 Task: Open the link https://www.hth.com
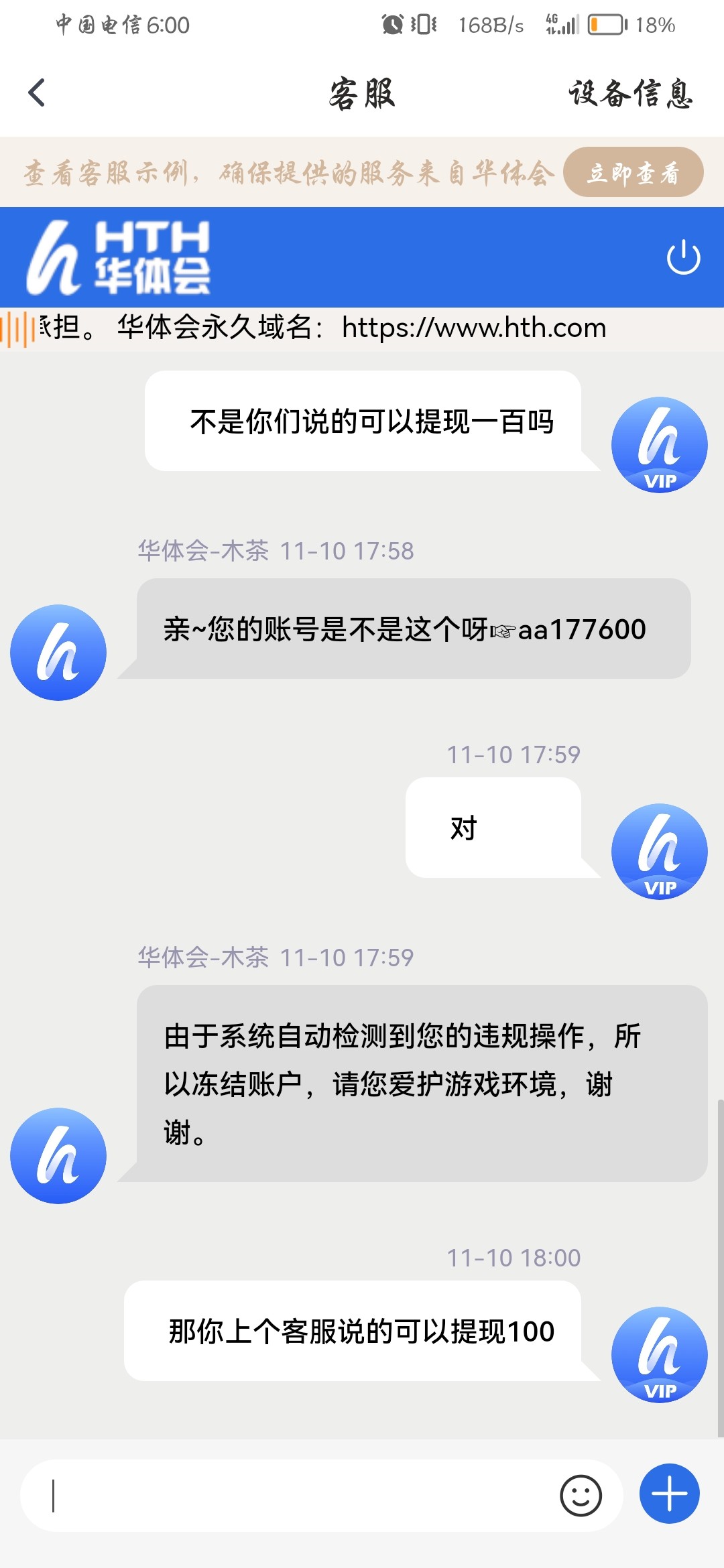tap(473, 328)
